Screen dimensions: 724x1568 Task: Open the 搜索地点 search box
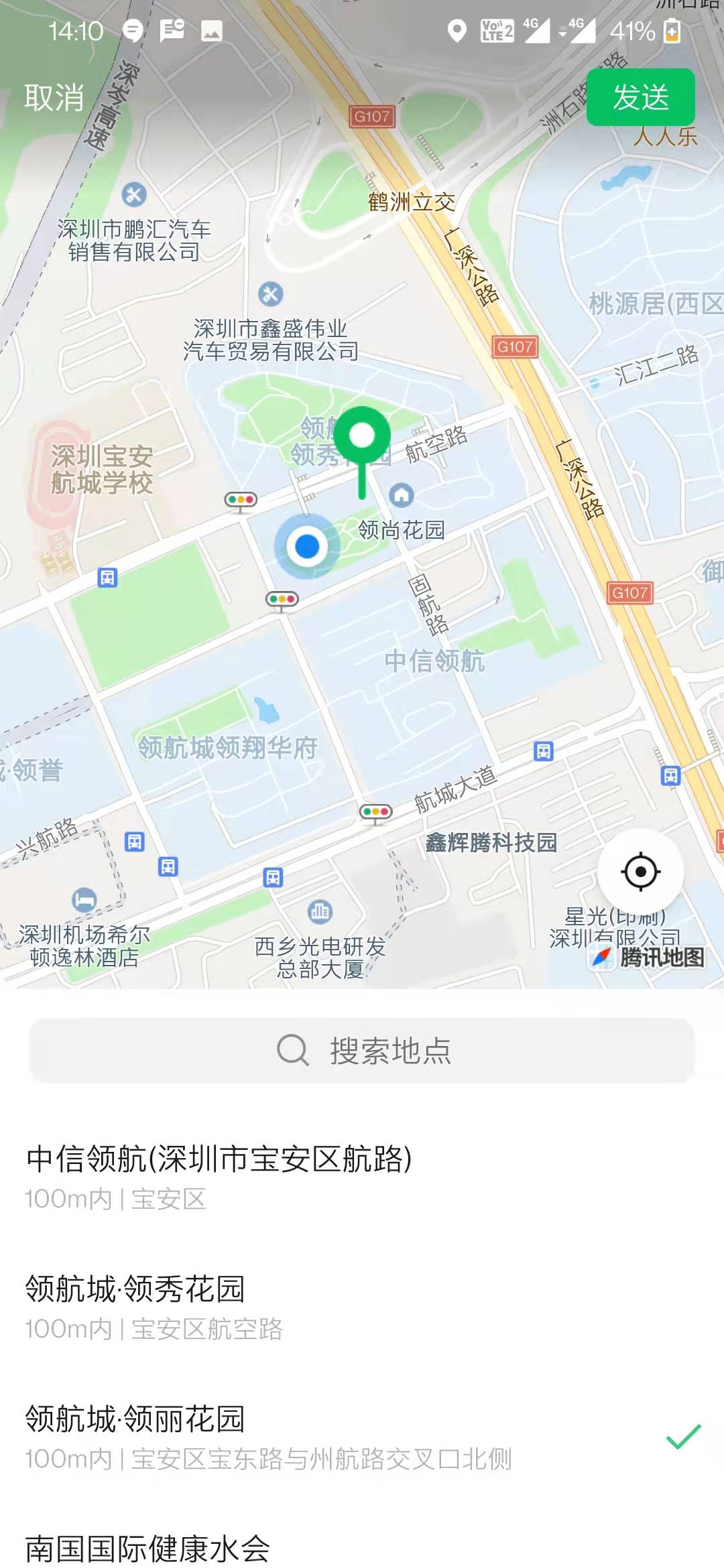pyautogui.click(x=362, y=1050)
